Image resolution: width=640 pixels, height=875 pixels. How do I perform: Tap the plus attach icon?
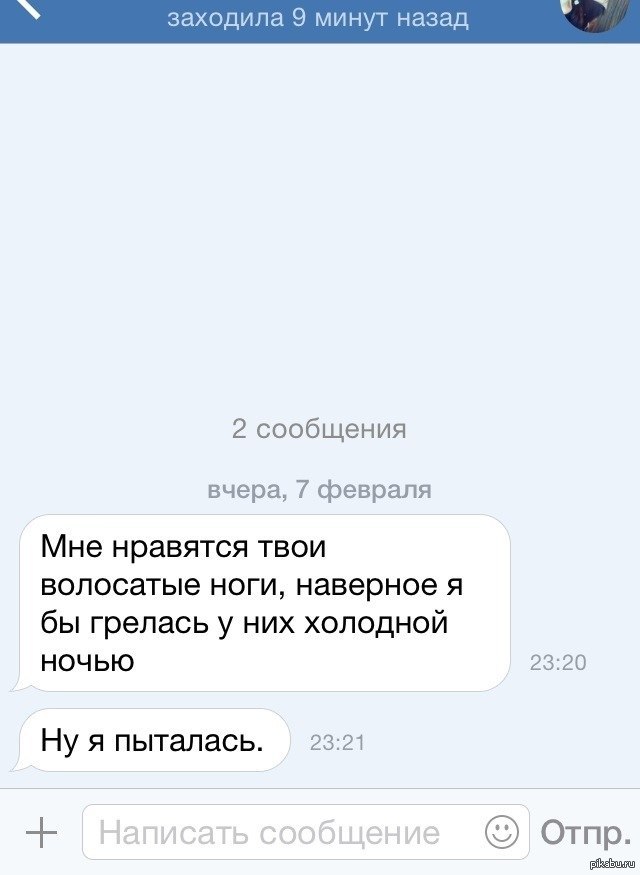click(x=40, y=831)
